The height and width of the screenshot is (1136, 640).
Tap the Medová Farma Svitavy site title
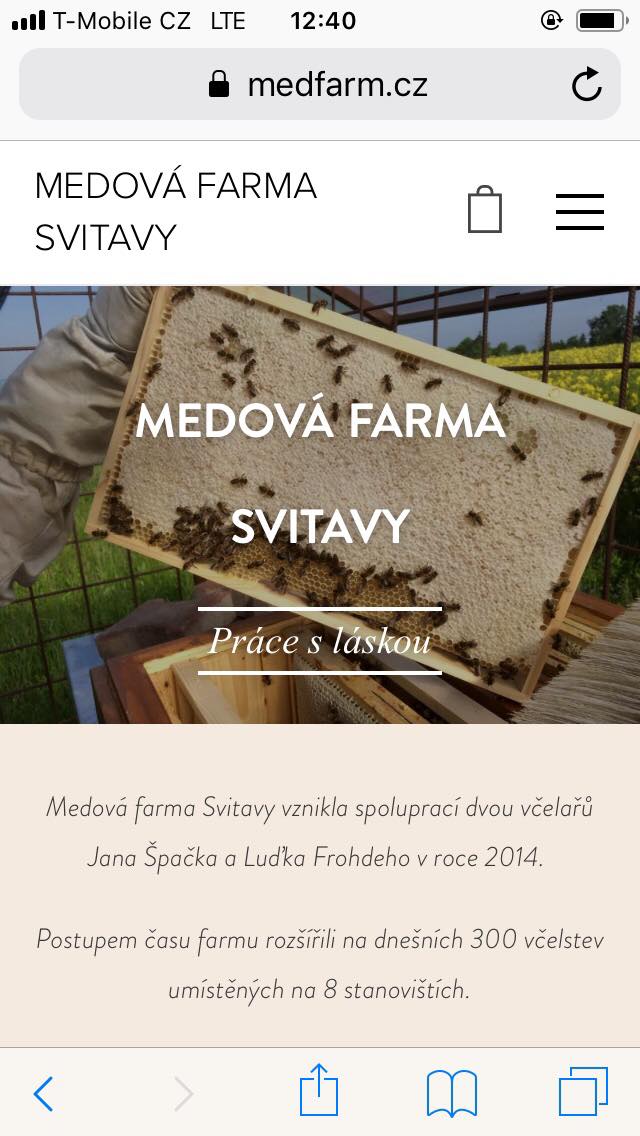(x=176, y=212)
